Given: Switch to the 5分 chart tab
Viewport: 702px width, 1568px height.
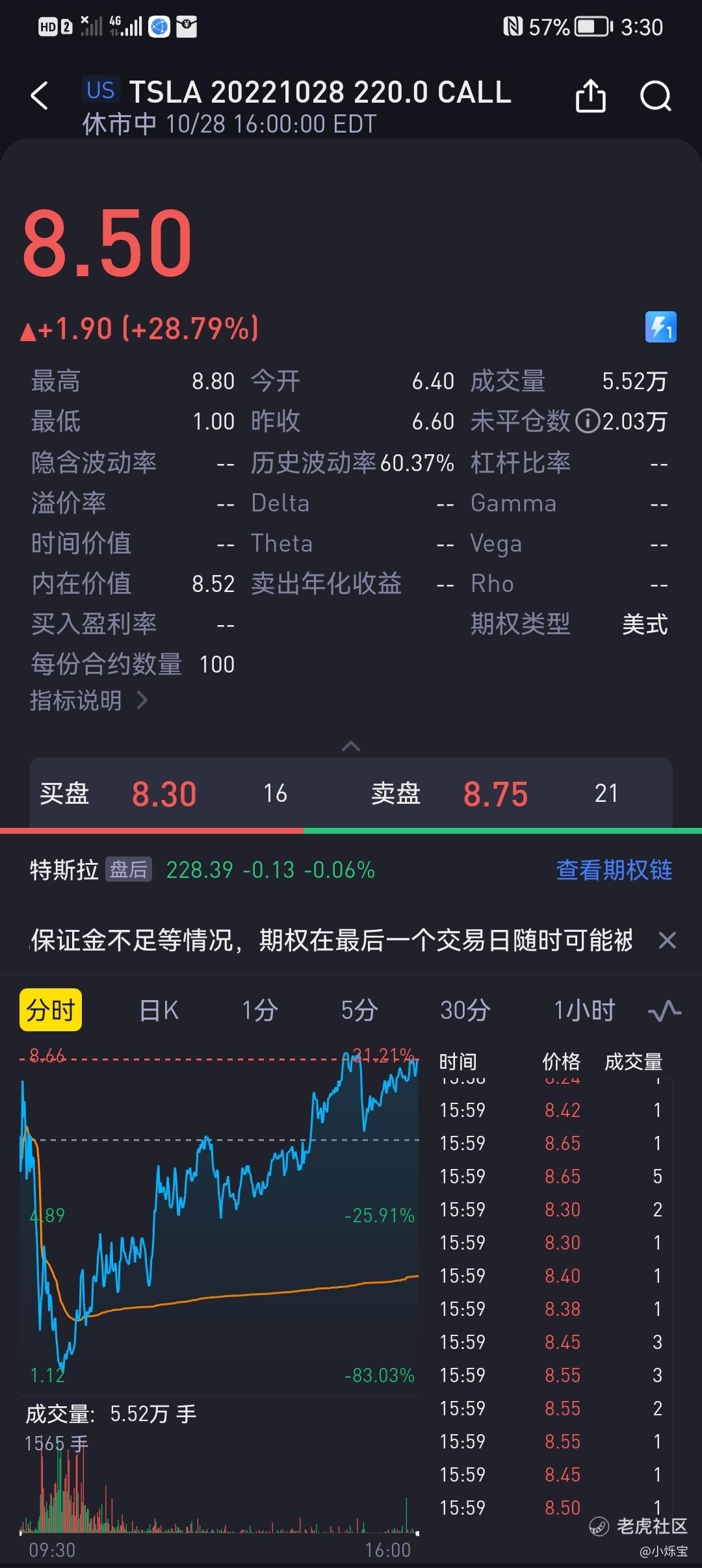Looking at the screenshot, I should point(359,1010).
